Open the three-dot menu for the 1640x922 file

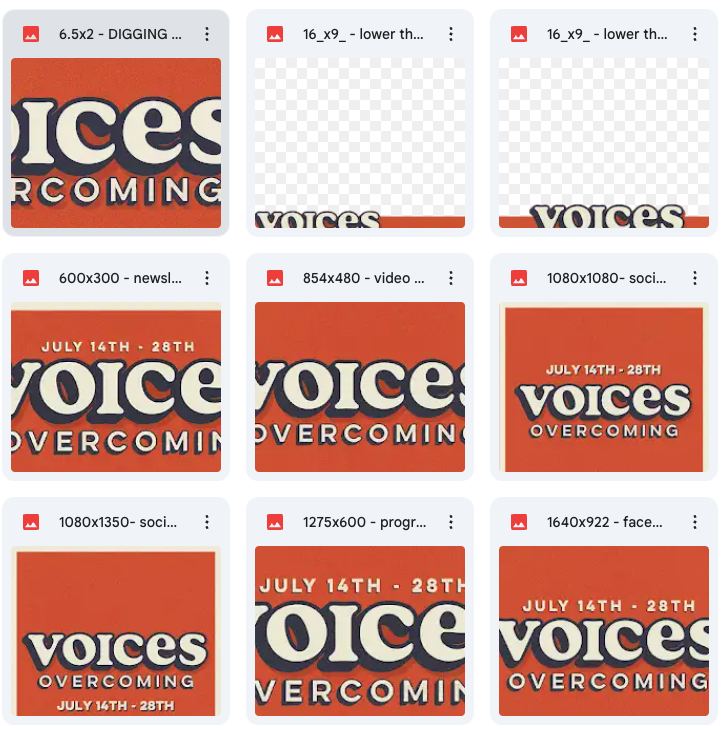tap(695, 522)
